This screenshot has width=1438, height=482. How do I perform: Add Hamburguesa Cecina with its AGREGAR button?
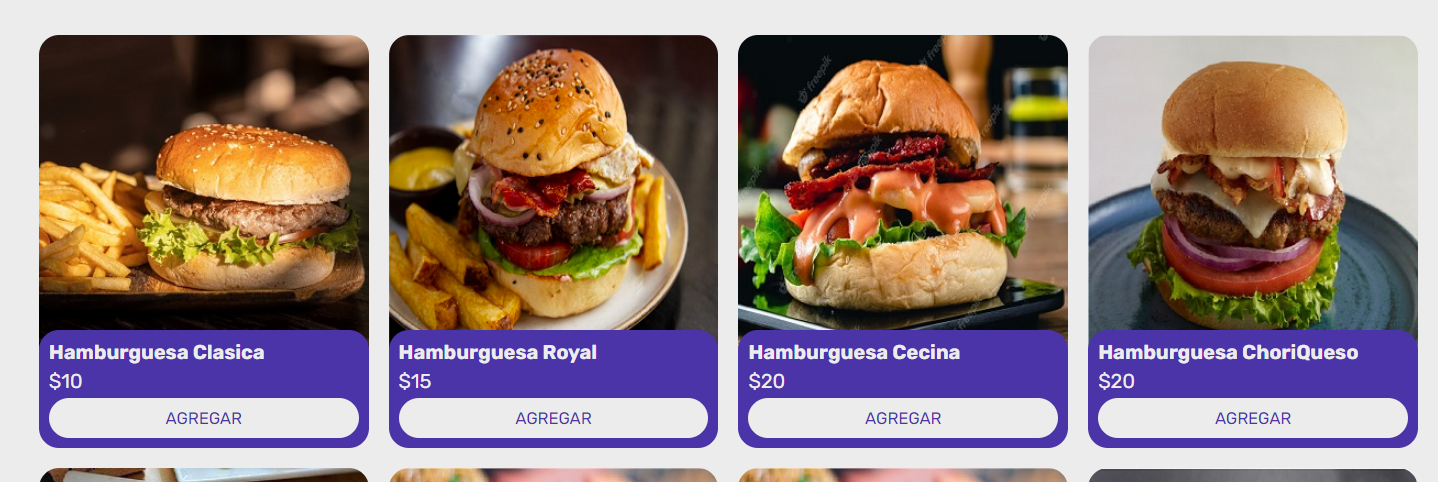click(x=903, y=418)
